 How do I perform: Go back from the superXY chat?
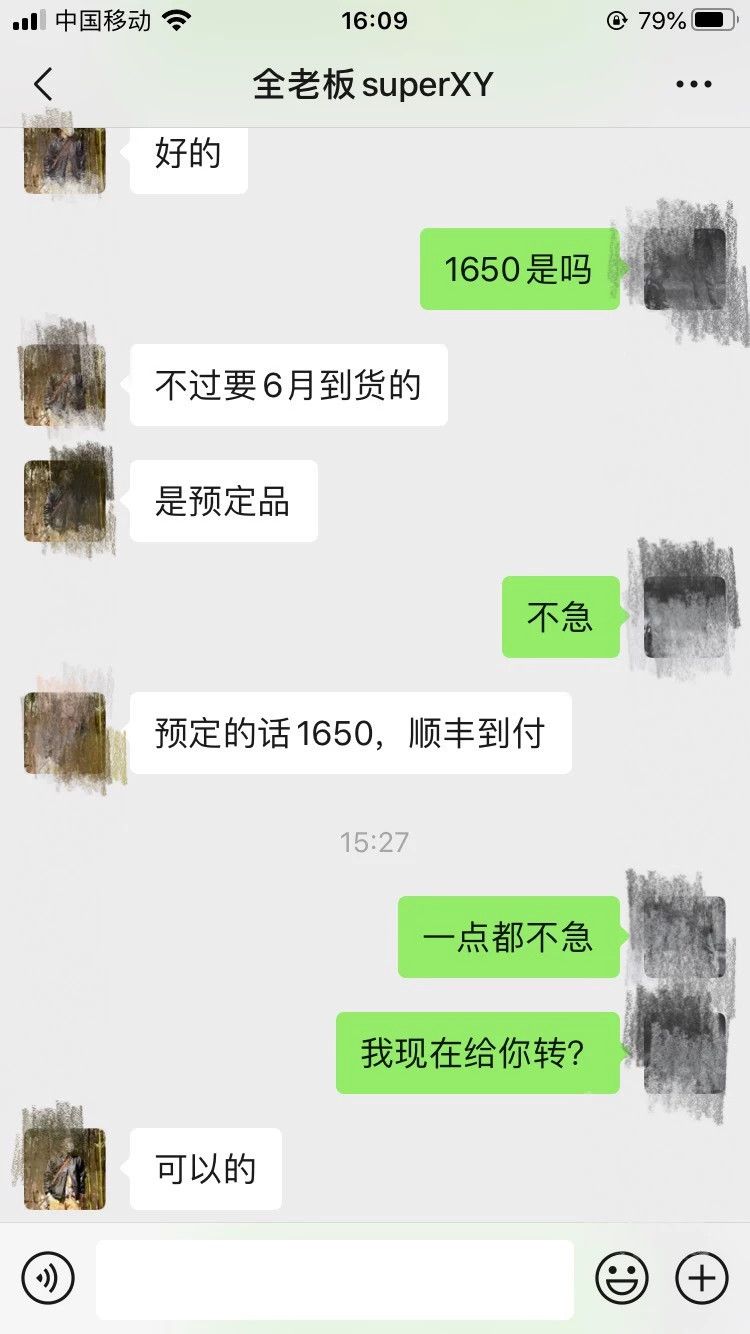(x=43, y=85)
